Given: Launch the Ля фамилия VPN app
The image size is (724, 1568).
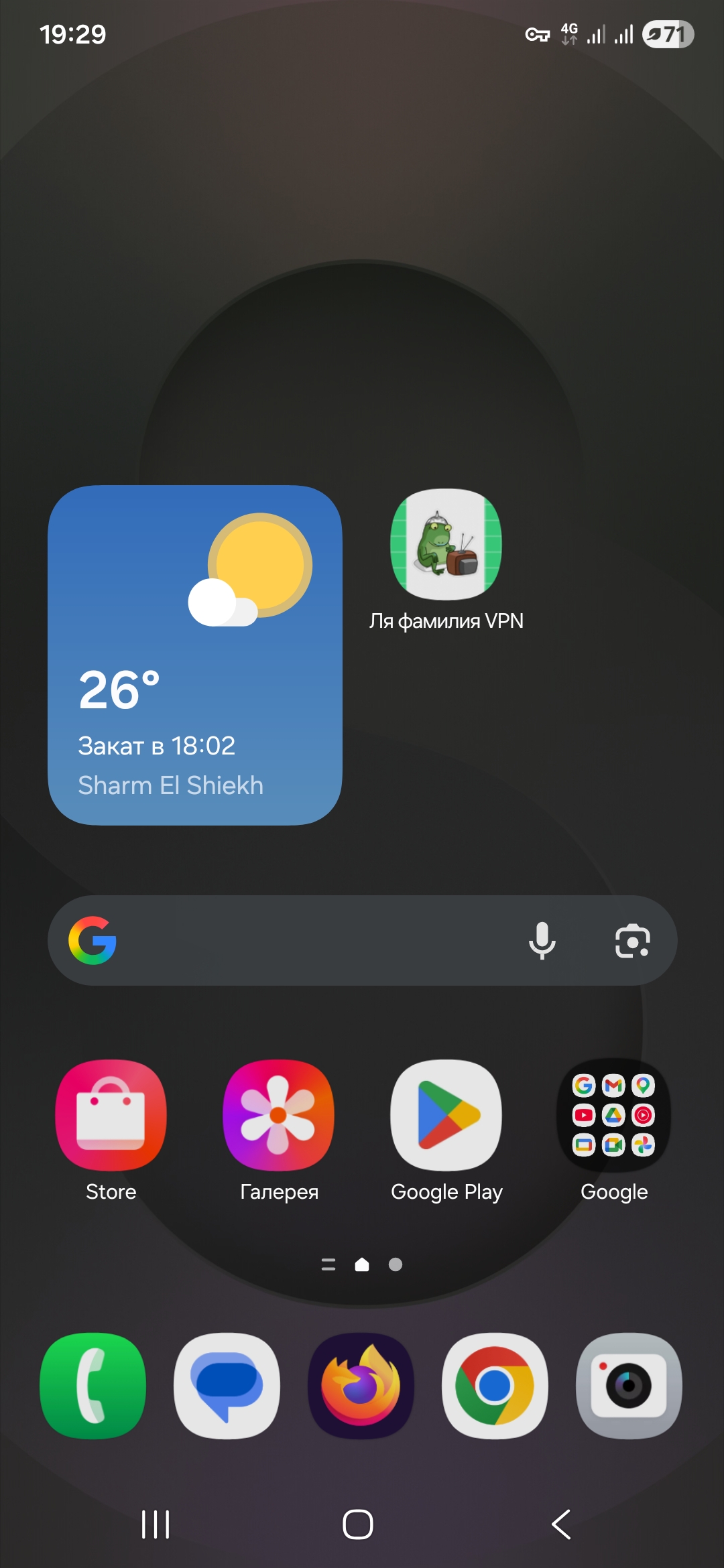Looking at the screenshot, I should point(446,545).
